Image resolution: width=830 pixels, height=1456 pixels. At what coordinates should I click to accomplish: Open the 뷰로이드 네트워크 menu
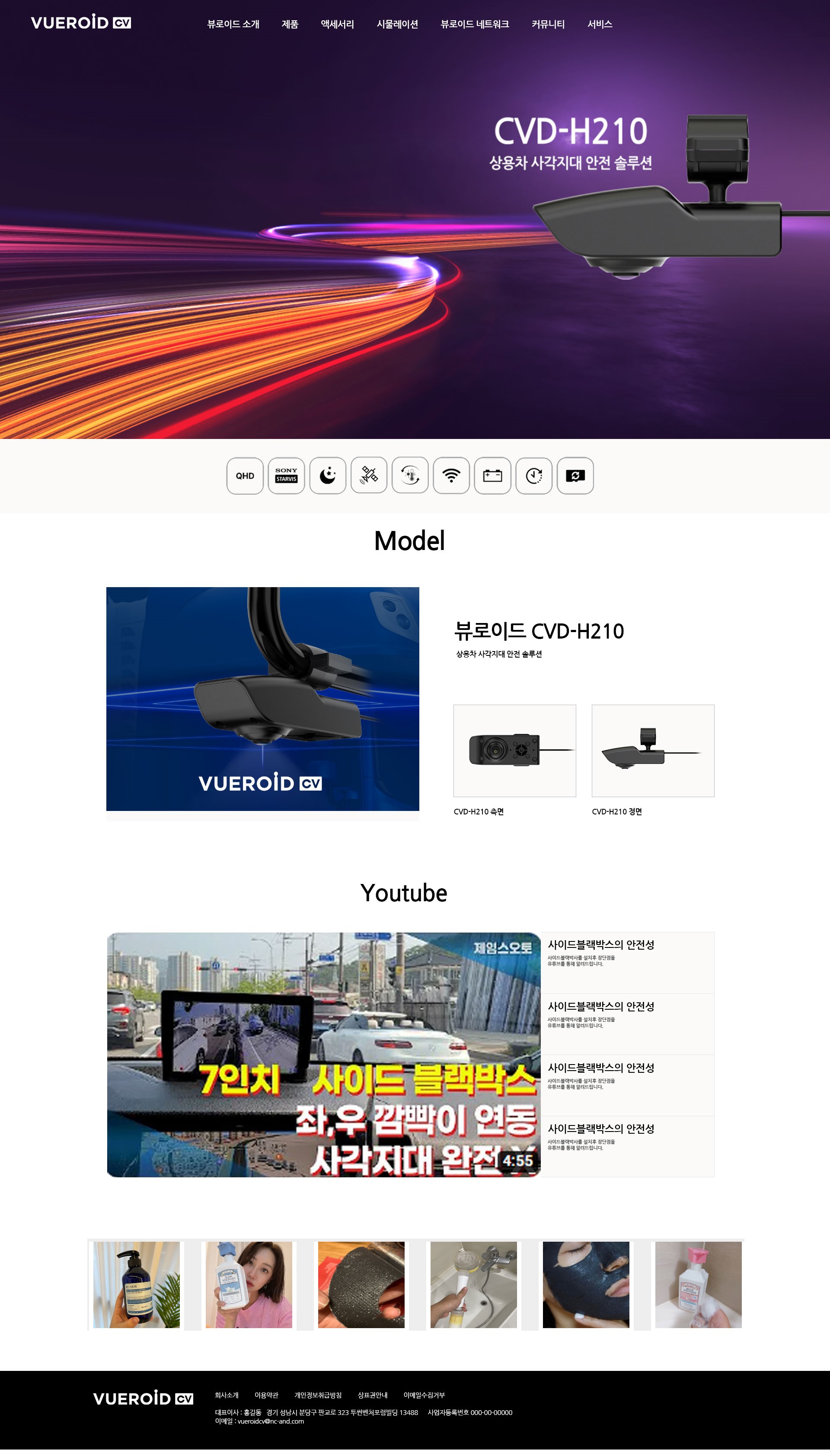pos(474,24)
